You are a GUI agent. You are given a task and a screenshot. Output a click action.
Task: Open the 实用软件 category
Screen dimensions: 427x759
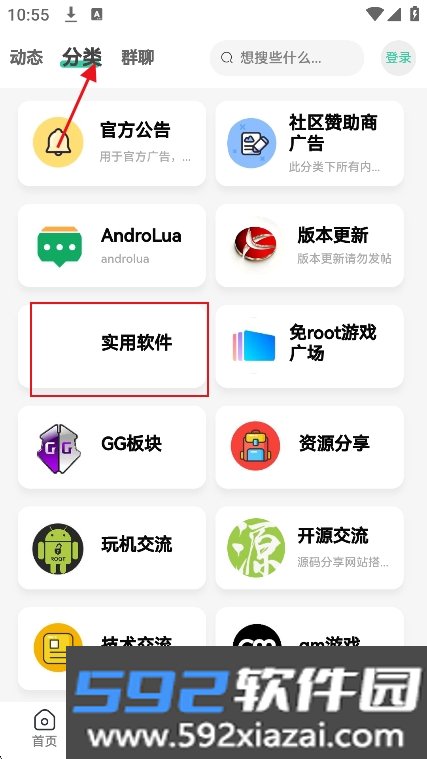point(112,346)
